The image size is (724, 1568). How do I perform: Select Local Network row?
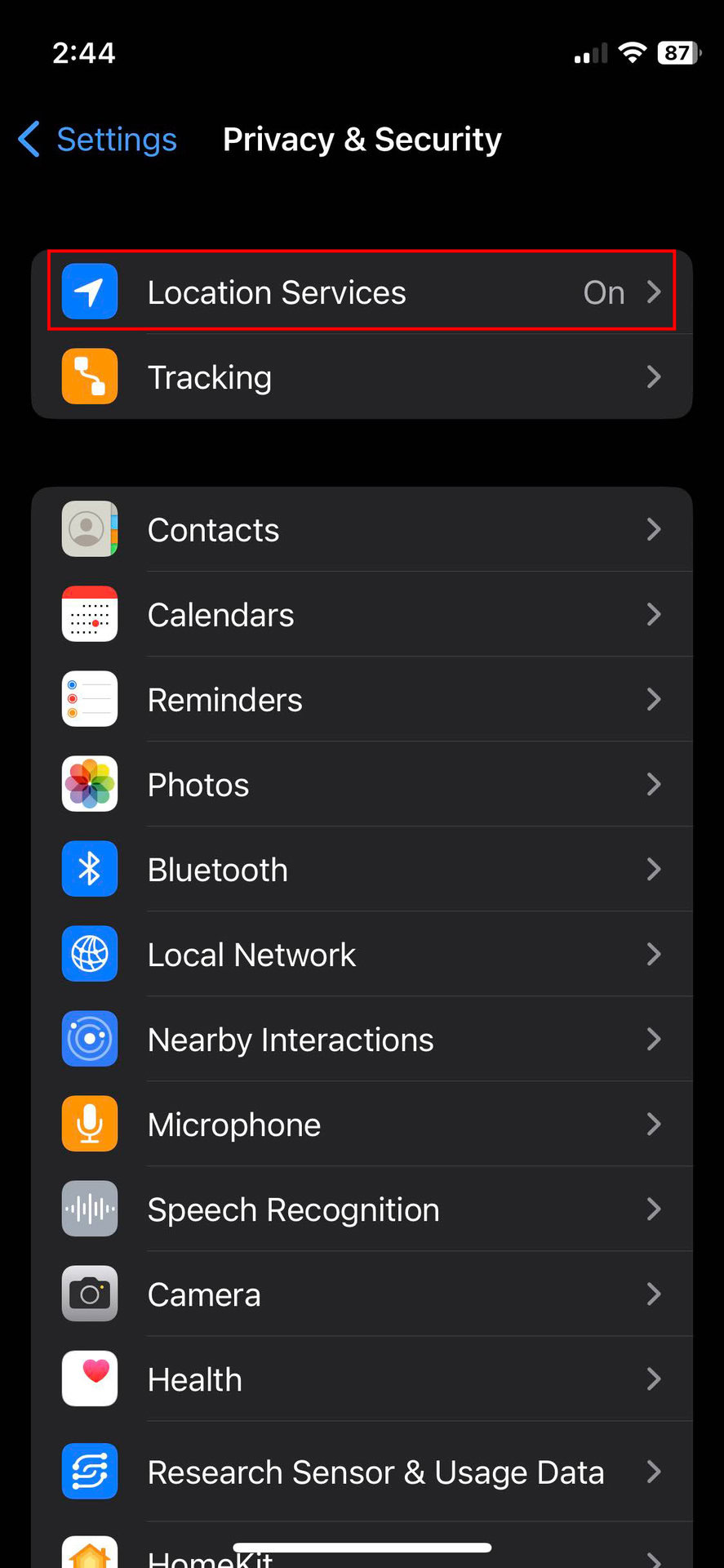[361, 955]
